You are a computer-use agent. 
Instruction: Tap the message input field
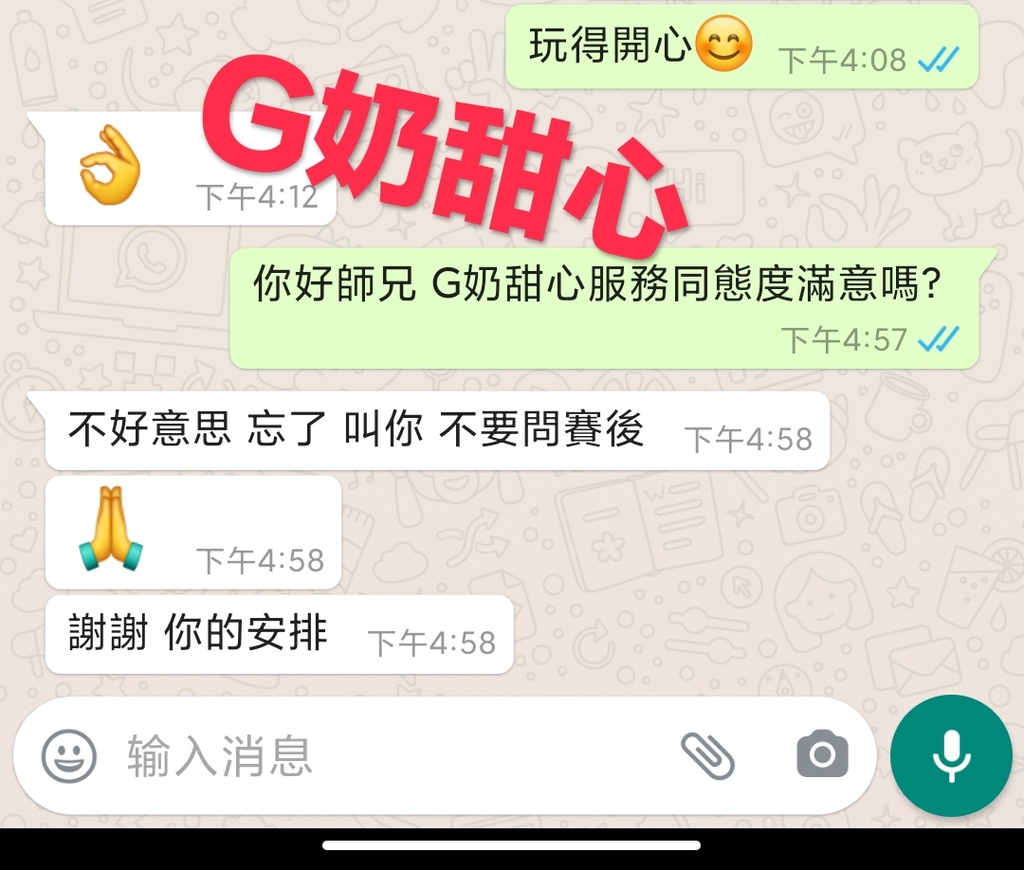[x=380, y=756]
